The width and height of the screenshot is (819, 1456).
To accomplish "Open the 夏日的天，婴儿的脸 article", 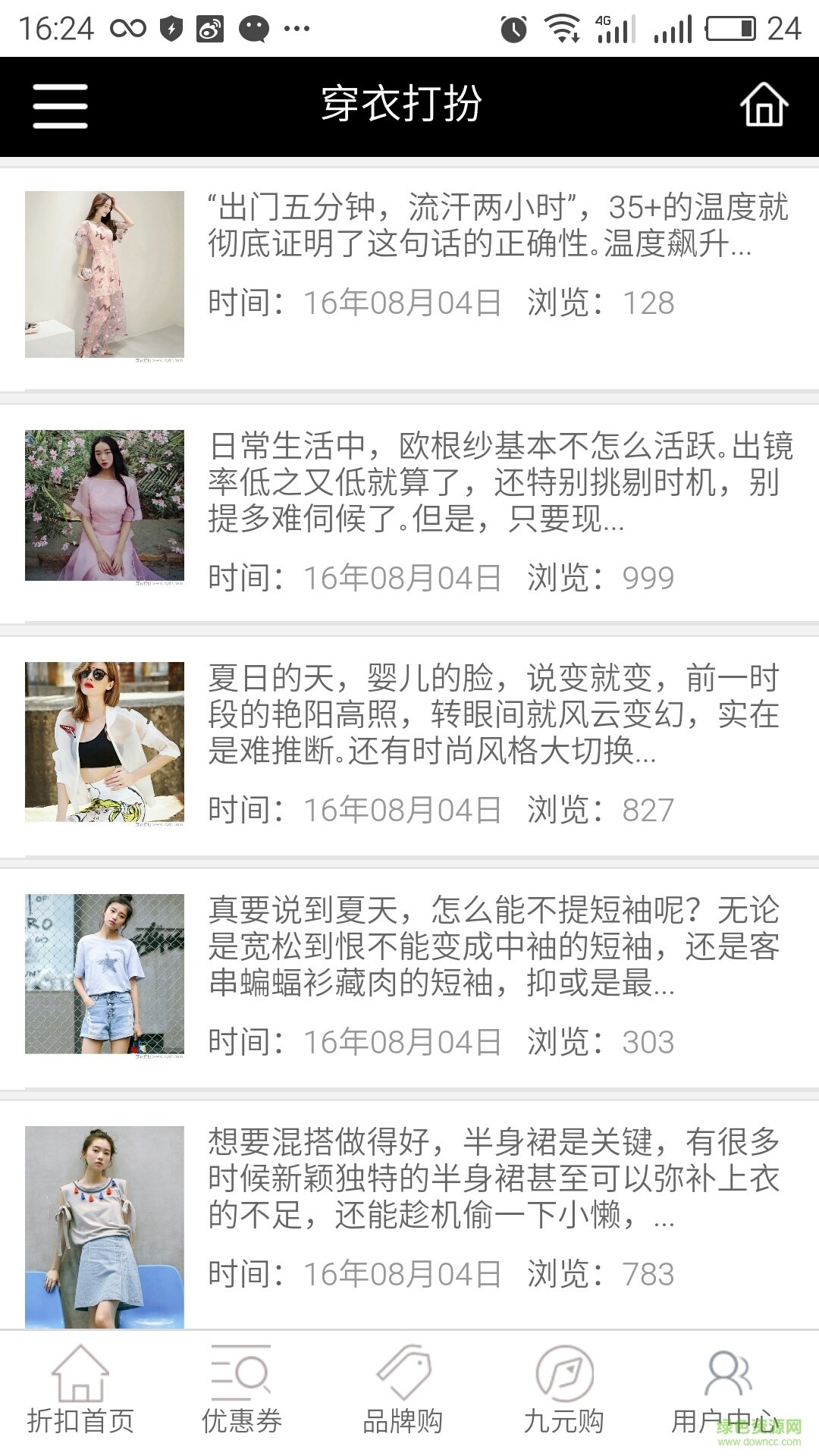I will point(493,714).
